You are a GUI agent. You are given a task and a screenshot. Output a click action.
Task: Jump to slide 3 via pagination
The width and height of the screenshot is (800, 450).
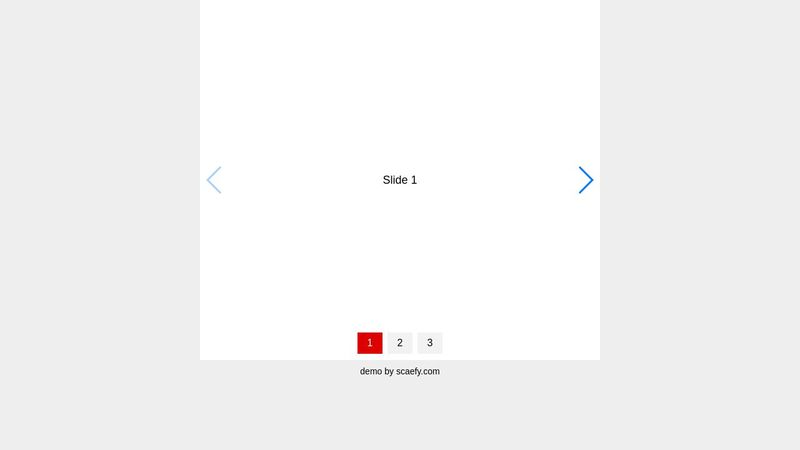coord(430,343)
